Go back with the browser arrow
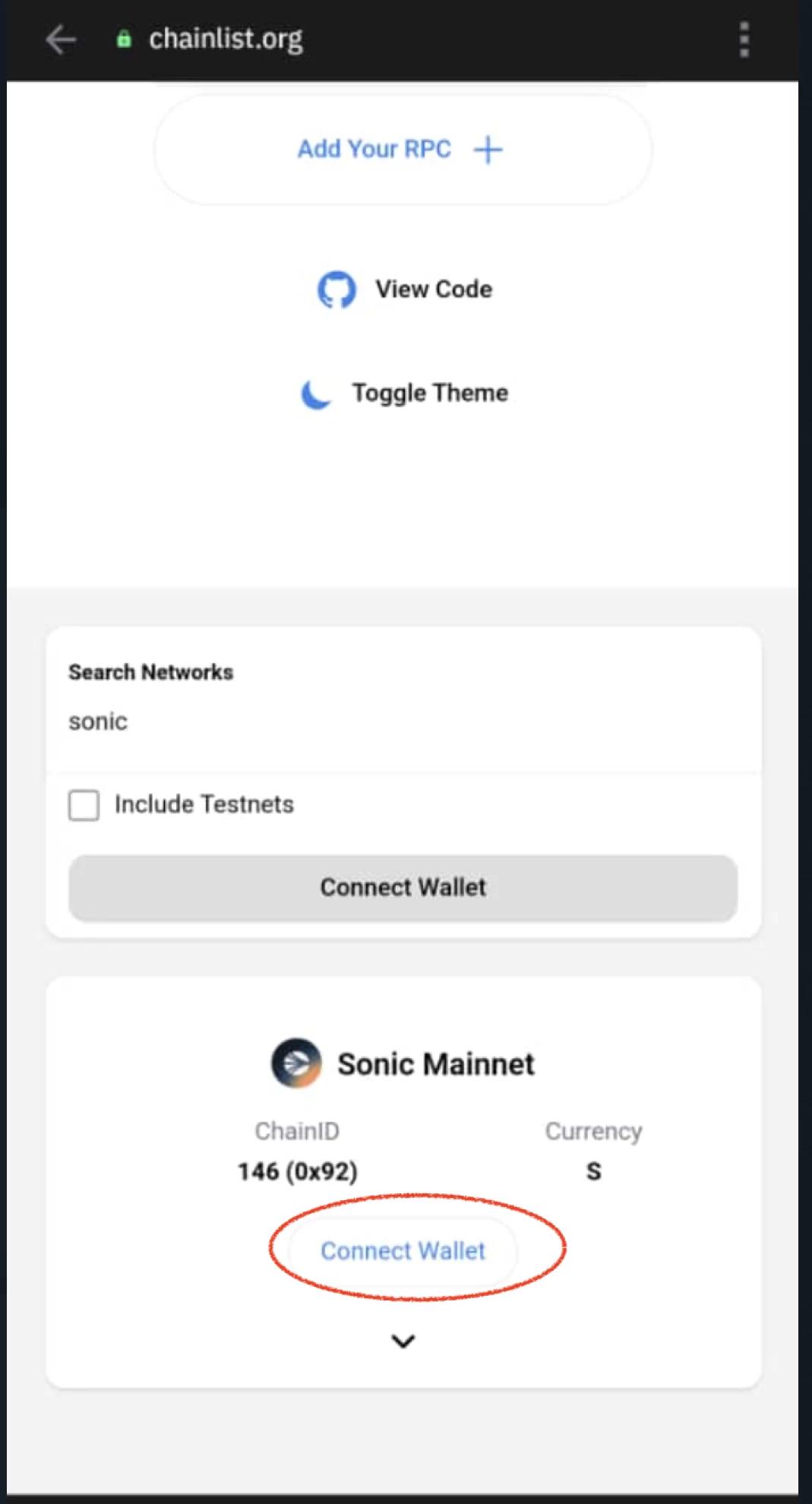This screenshot has height=1504, width=812. click(61, 39)
